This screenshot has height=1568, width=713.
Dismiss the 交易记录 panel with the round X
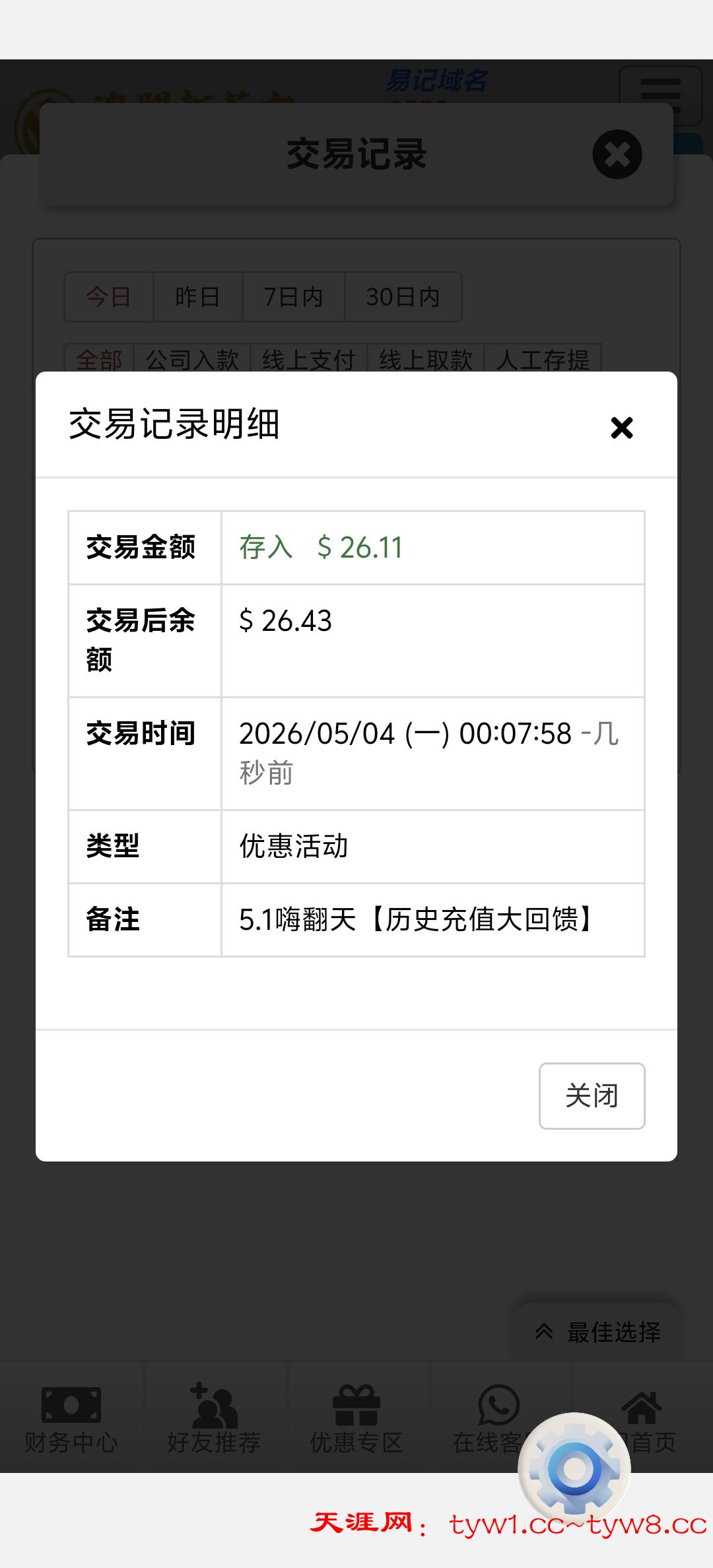[617, 154]
